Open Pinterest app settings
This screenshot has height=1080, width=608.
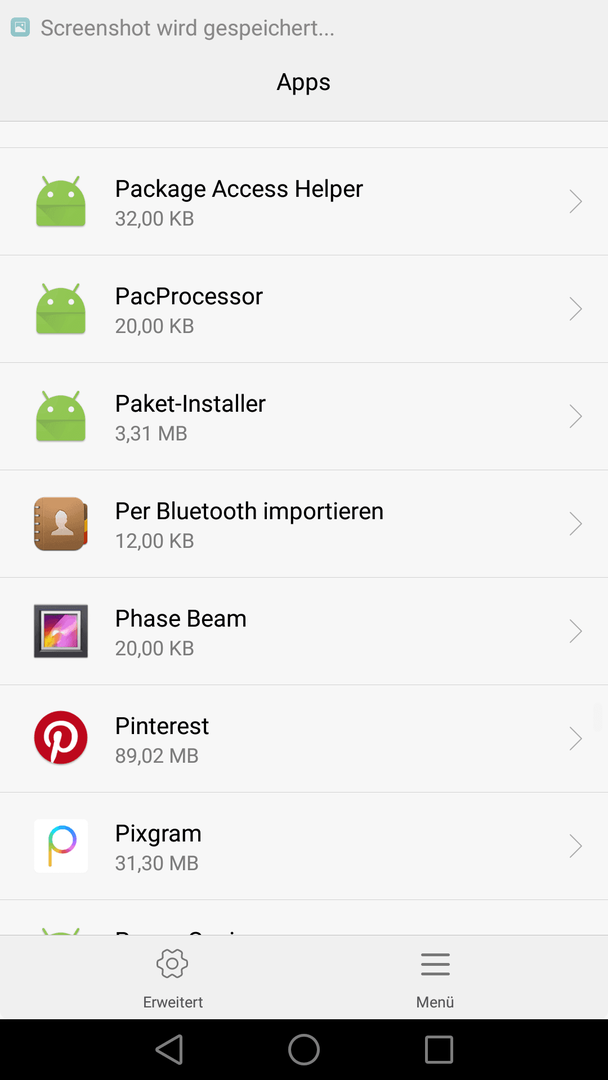pyautogui.click(x=304, y=738)
